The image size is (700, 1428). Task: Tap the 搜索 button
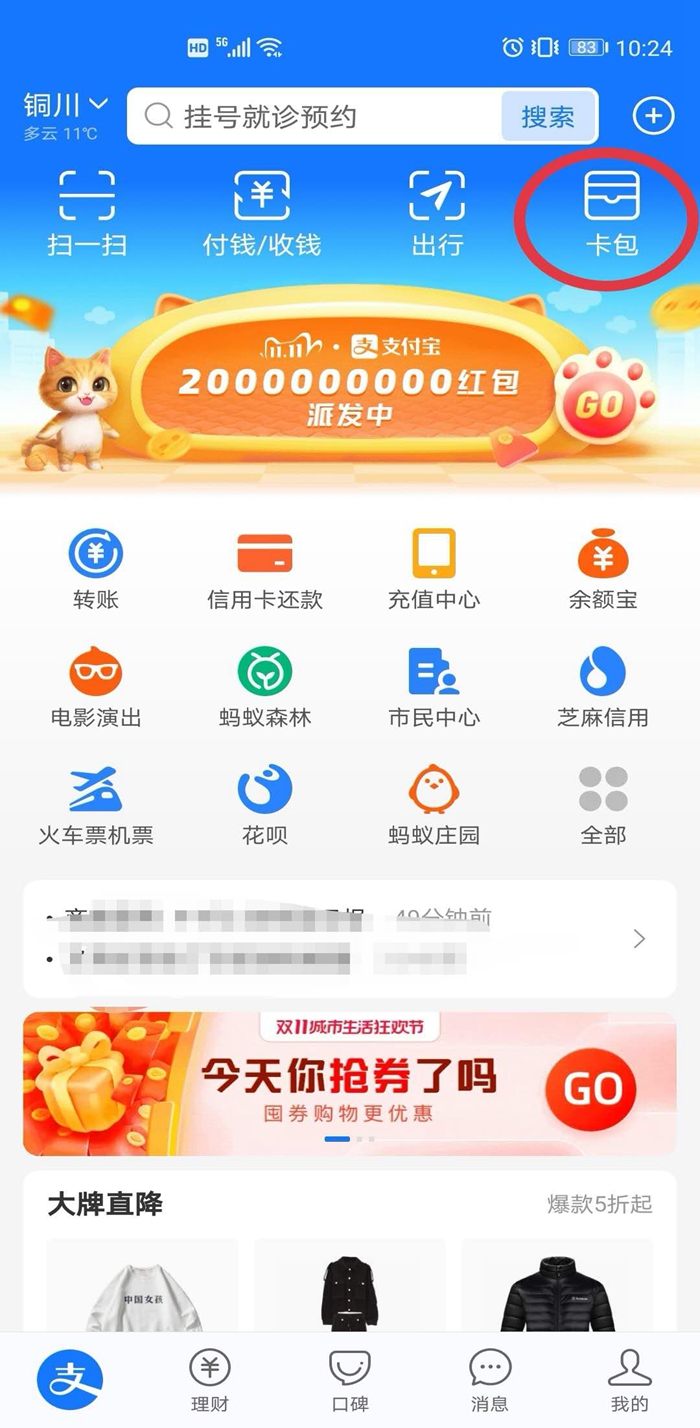[547, 117]
